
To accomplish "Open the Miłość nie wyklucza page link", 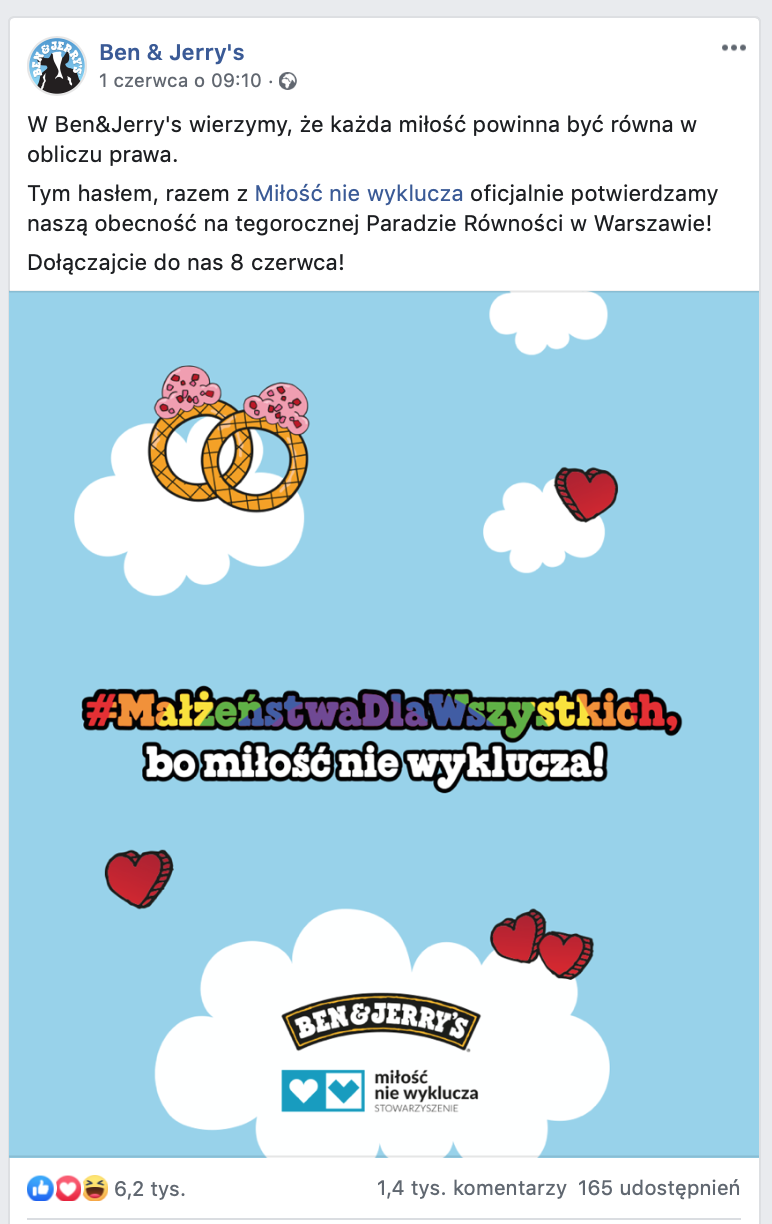I will pos(359,194).
